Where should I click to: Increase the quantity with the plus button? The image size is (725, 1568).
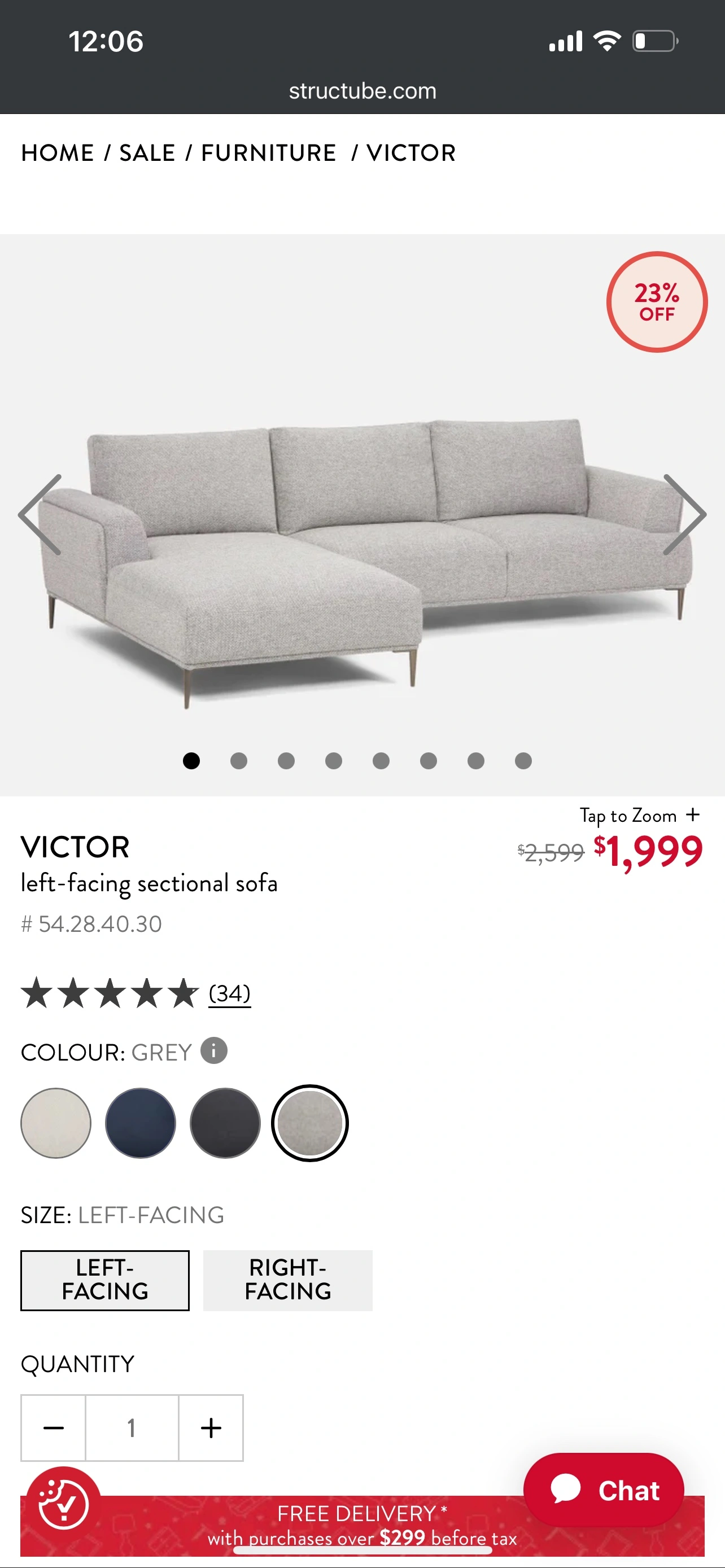point(211,1427)
